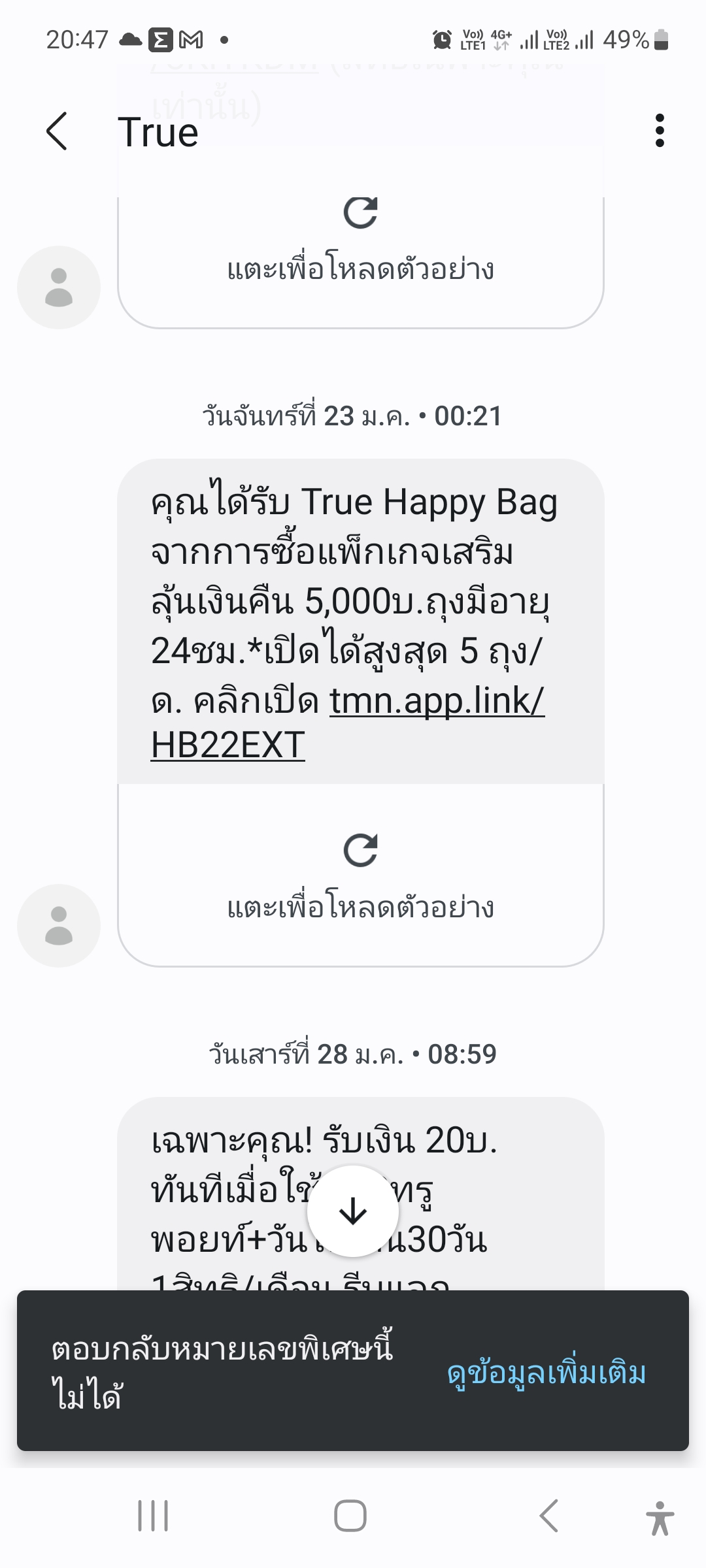The width and height of the screenshot is (706, 1568).
Task: Open the tmn.app.link/HB22EXT link
Action: 347,723
